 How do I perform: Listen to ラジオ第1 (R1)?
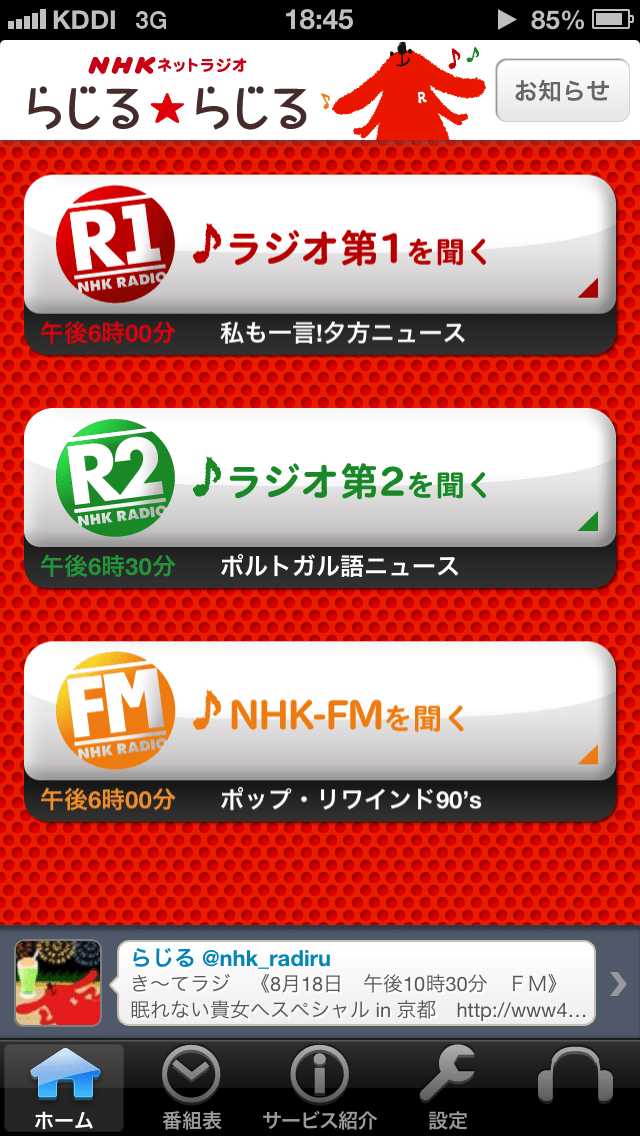point(319,245)
